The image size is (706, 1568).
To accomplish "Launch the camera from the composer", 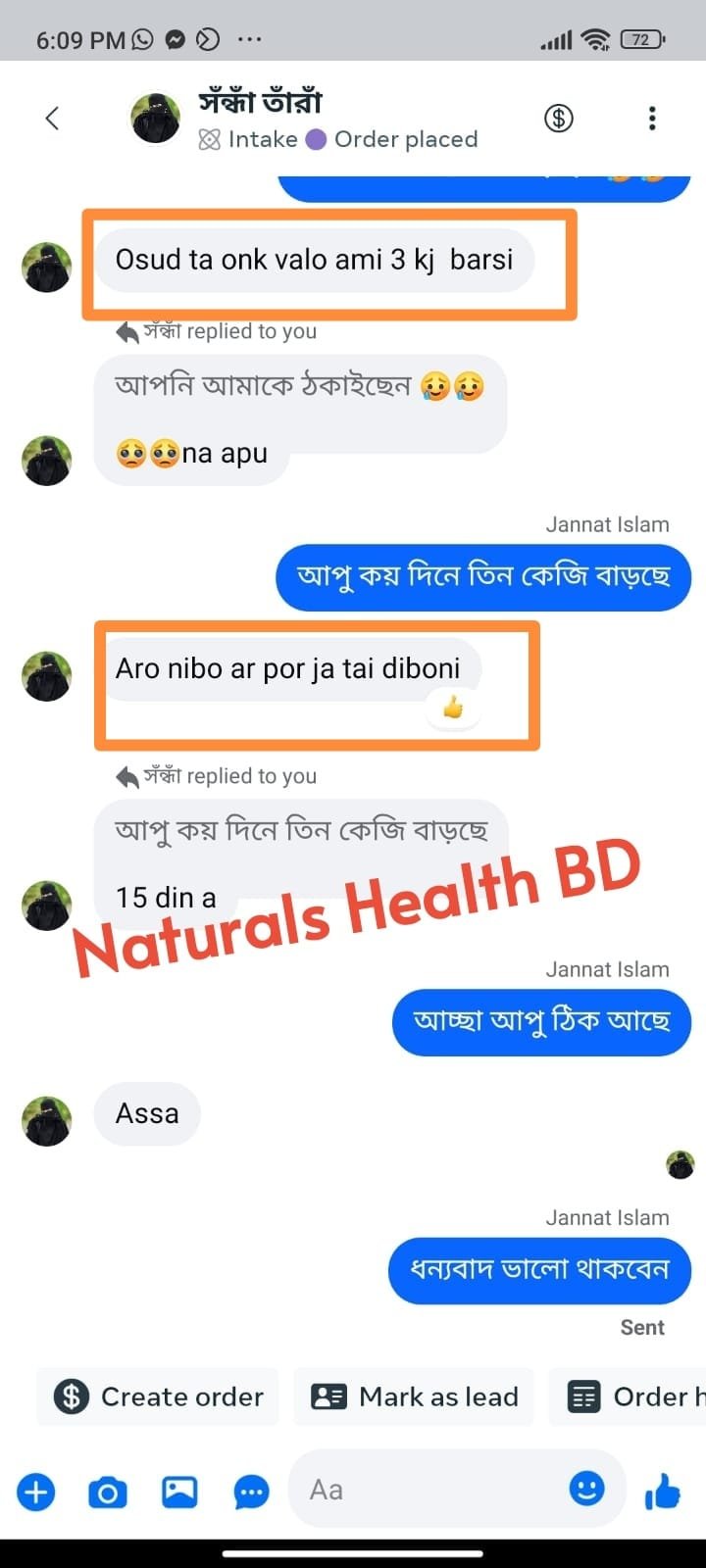I will (x=108, y=1493).
